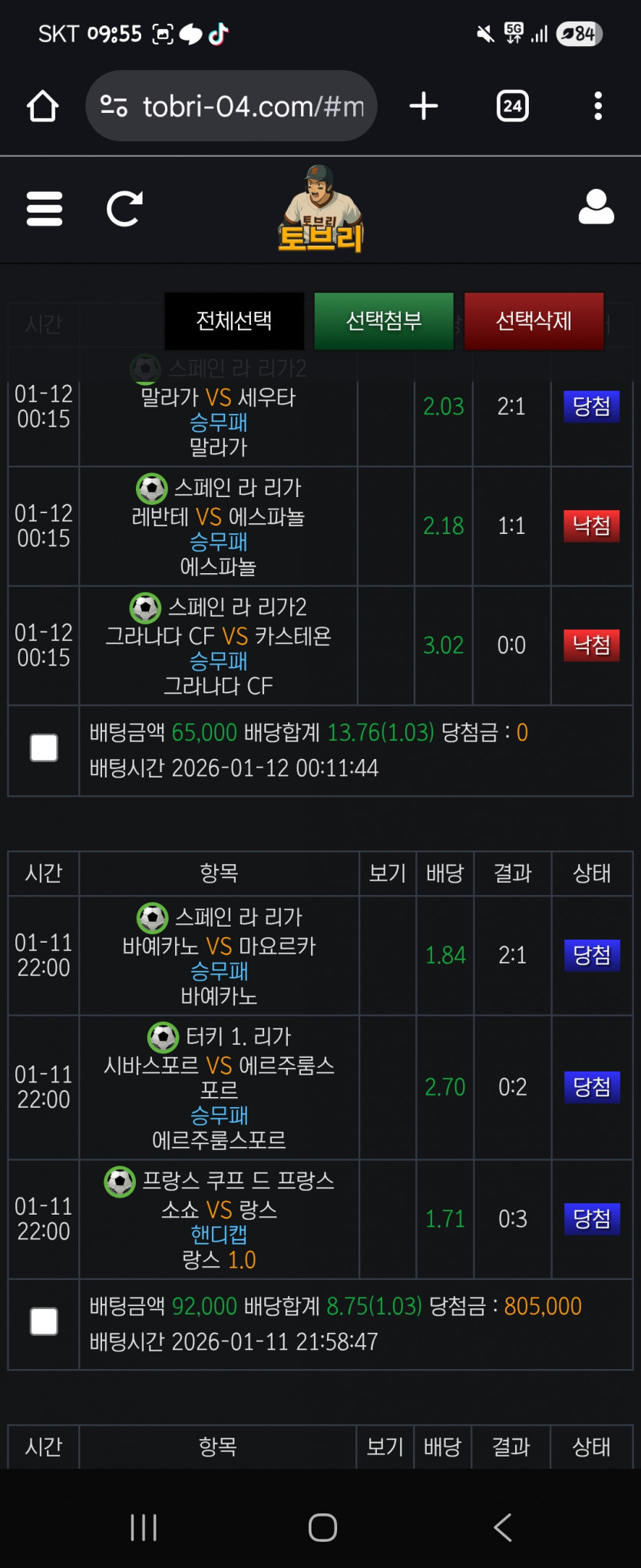Open the user profile icon
The width and height of the screenshot is (641, 1568).
[x=596, y=208]
